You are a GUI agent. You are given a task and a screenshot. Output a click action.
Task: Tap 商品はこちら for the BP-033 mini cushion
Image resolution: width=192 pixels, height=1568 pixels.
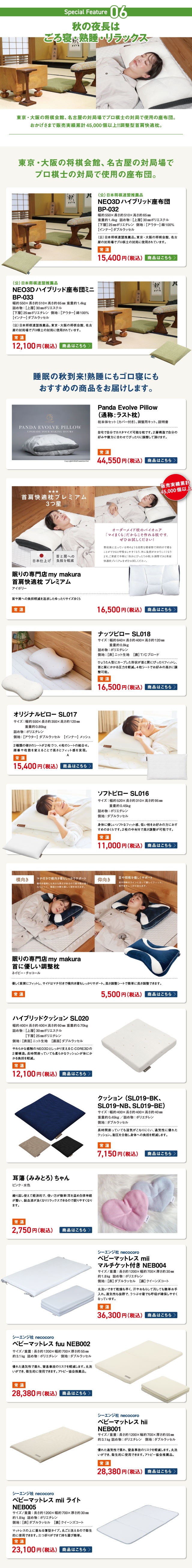pyautogui.click(x=76, y=346)
